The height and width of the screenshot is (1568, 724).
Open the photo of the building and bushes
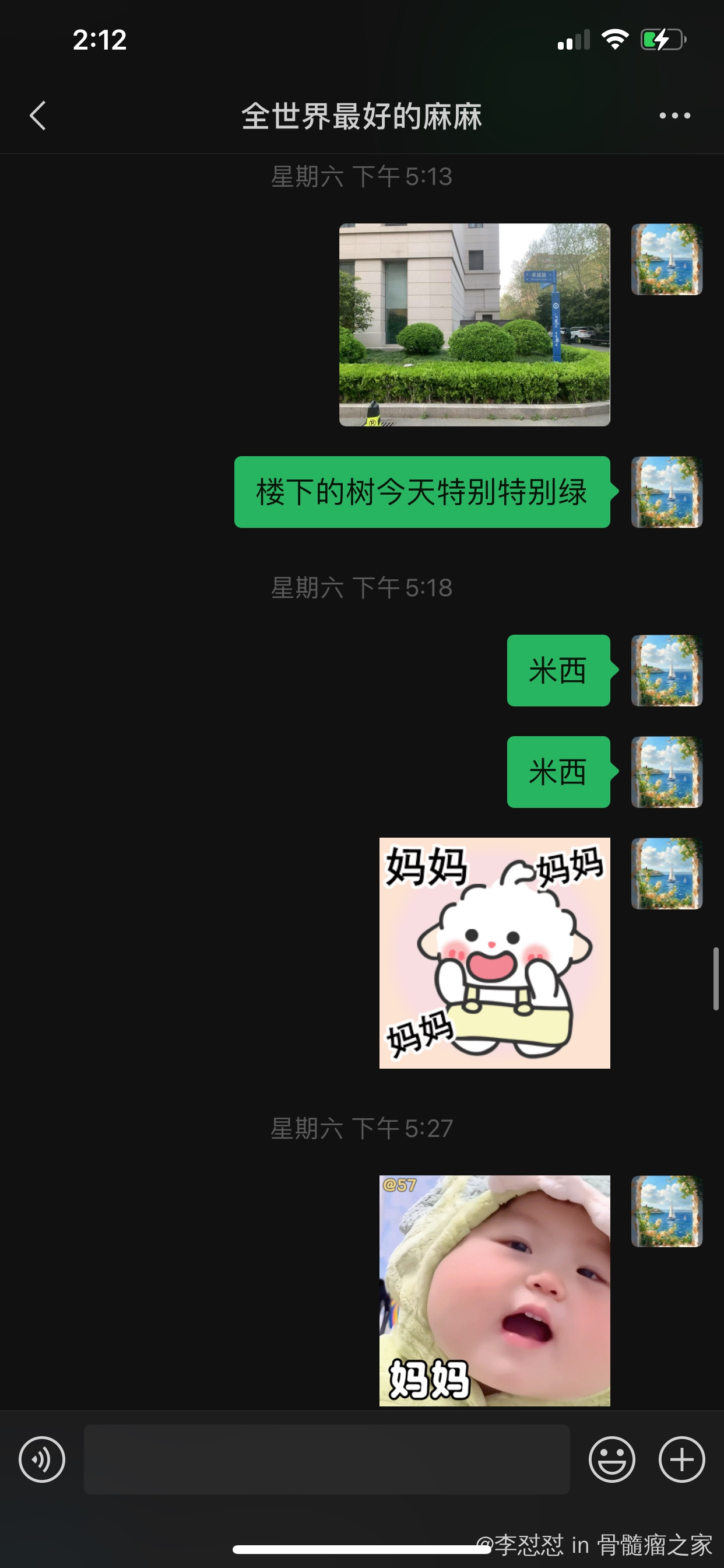pyautogui.click(x=474, y=324)
